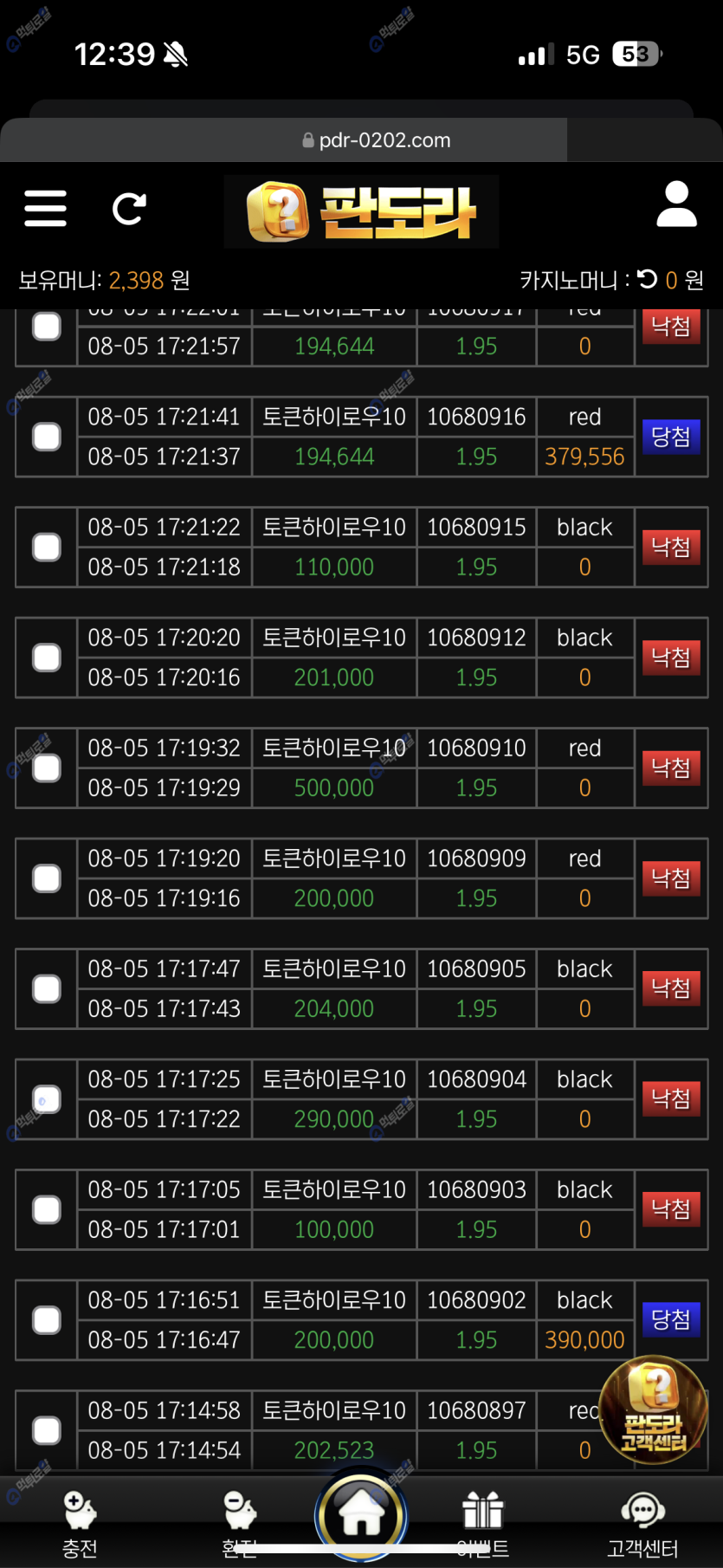Check the box for round 10680915
This screenshot has height=1568, width=723.
point(47,548)
